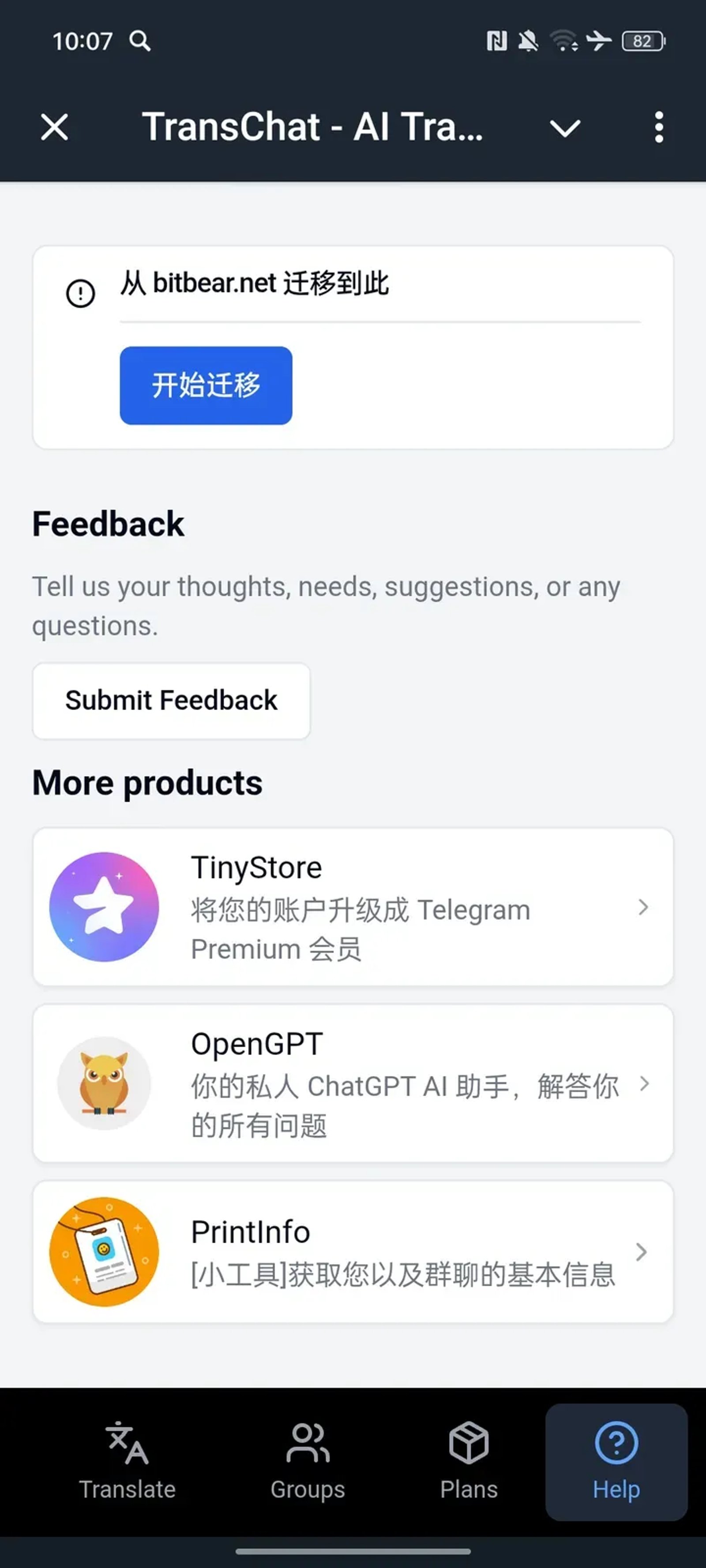Image resolution: width=706 pixels, height=1568 pixels.
Task: Check the battery level indicator
Action: pos(642,40)
